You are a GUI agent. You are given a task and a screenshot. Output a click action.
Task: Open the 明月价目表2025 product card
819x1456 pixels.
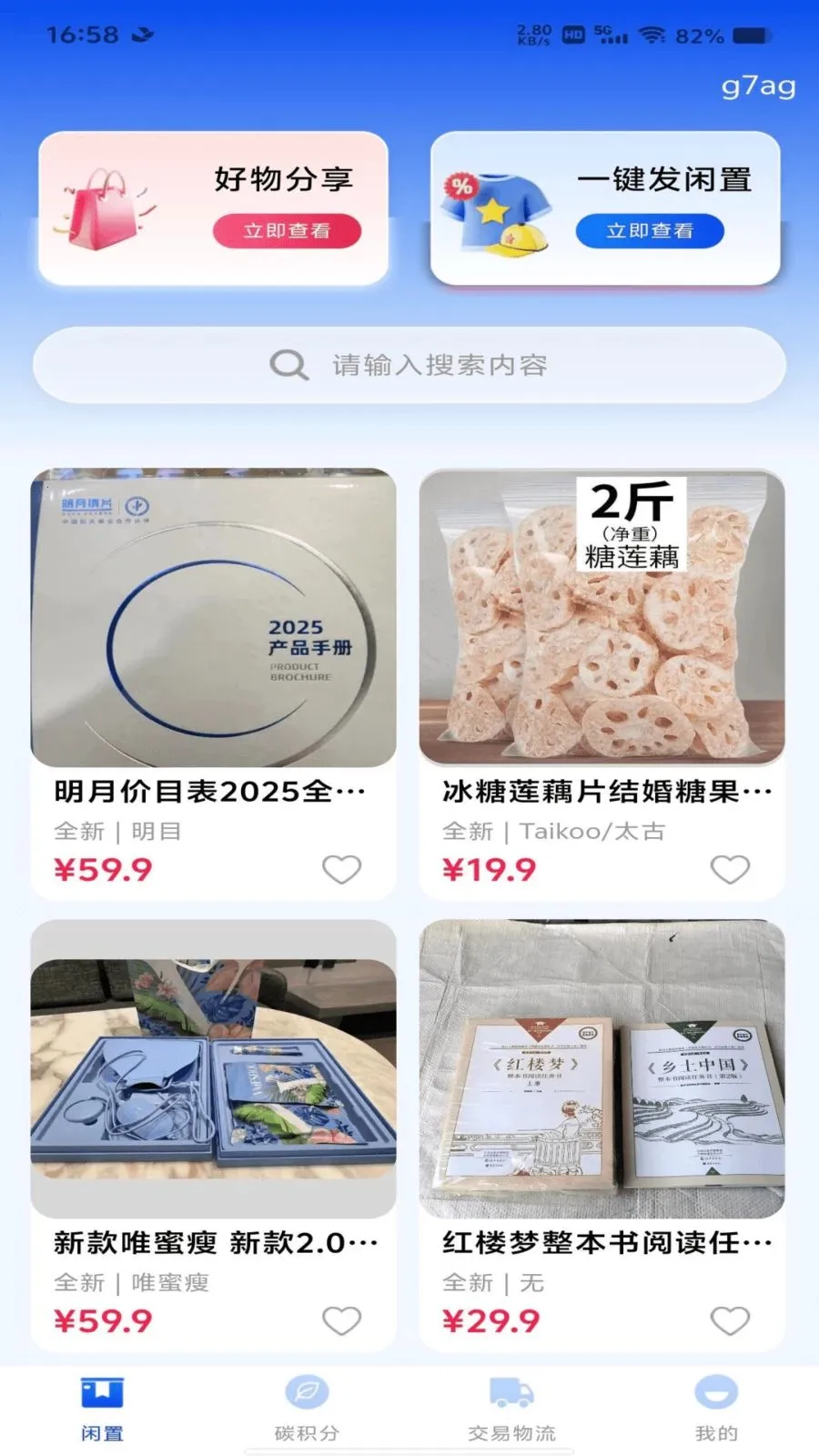coord(214,637)
